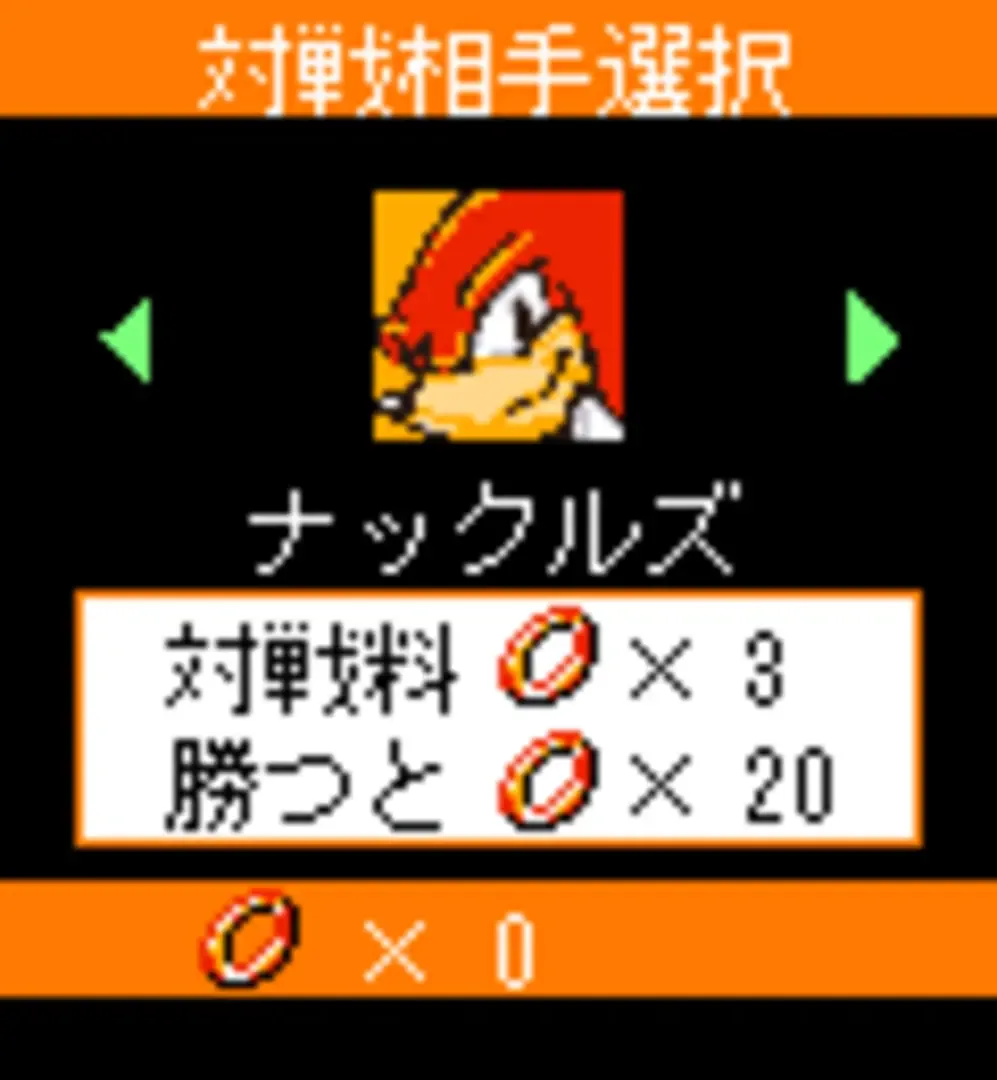Choose Knuckles (ナックルズ) portrait as opponent
The height and width of the screenshot is (1080, 997).
(x=498, y=316)
